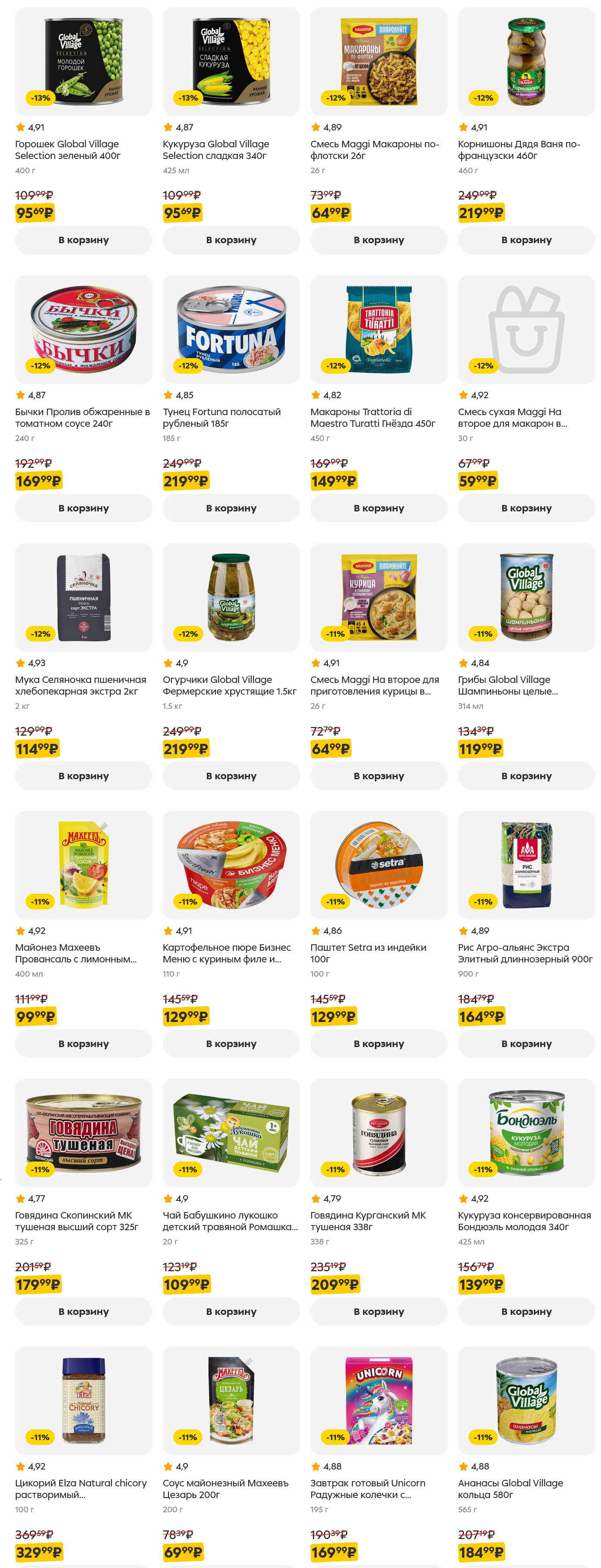Screen dimensions: 601x1568
Task: Add Говядина Скопинский МК to cart
Action: click(x=83, y=1311)
